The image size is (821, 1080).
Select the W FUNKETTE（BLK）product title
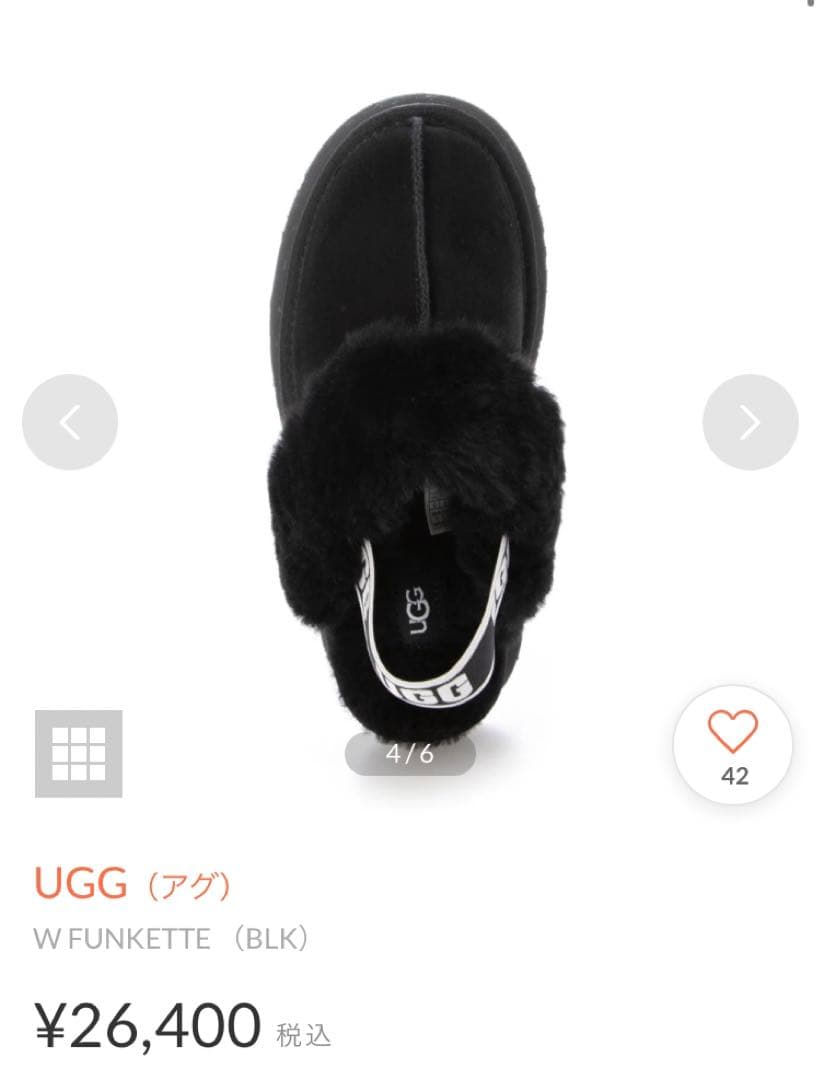tap(168, 940)
